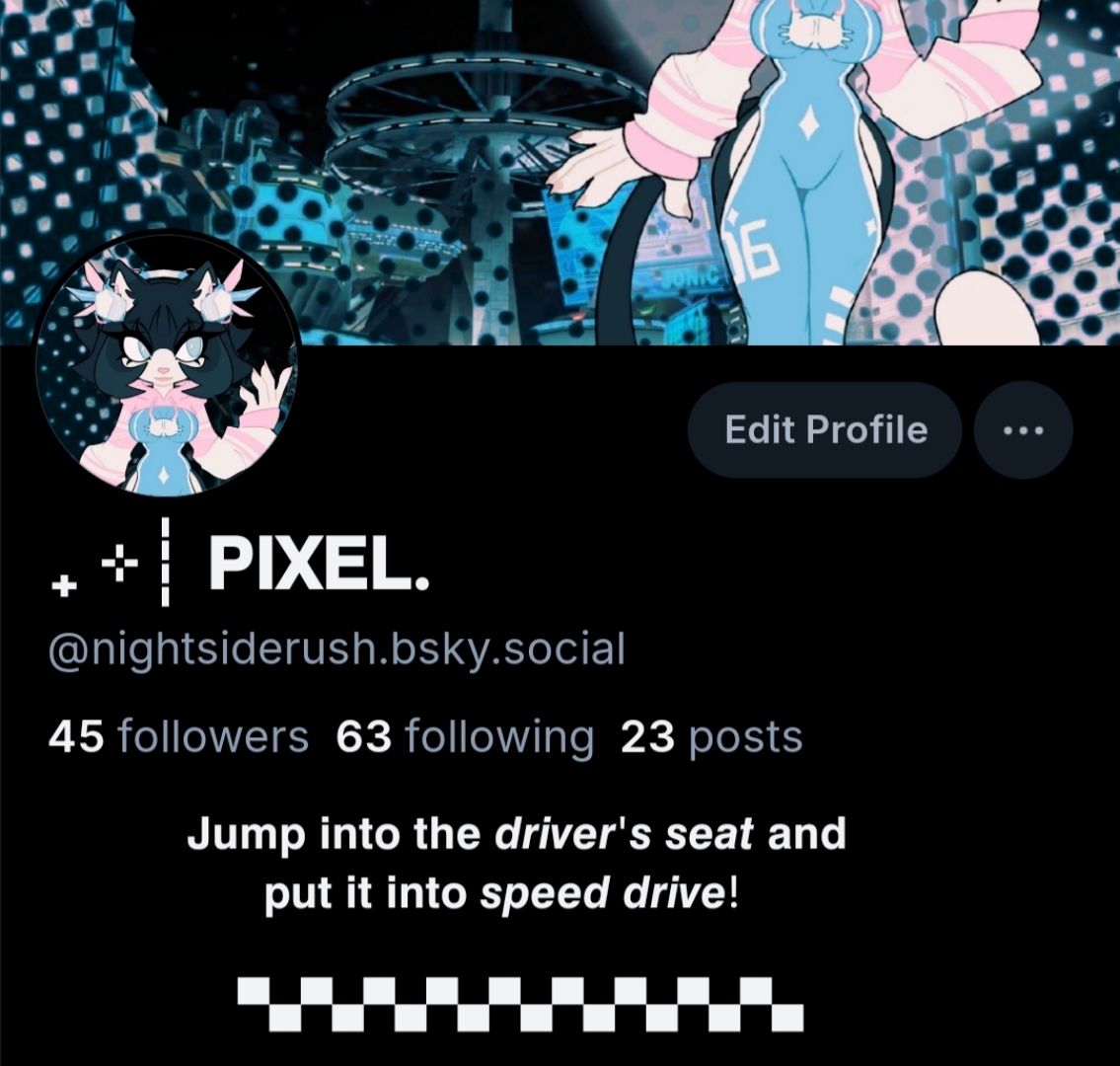Show the 63 following list
The image size is (1120, 1066).
tap(465, 737)
